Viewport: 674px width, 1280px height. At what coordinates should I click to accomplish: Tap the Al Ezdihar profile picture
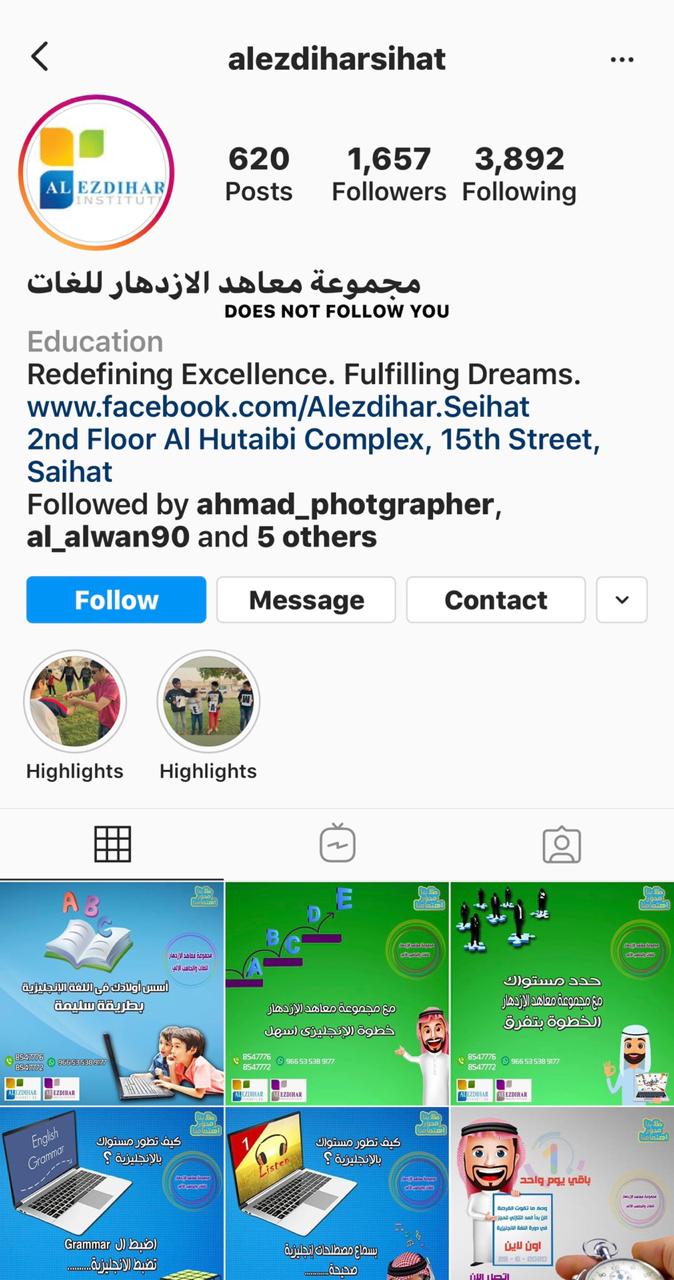(x=97, y=173)
